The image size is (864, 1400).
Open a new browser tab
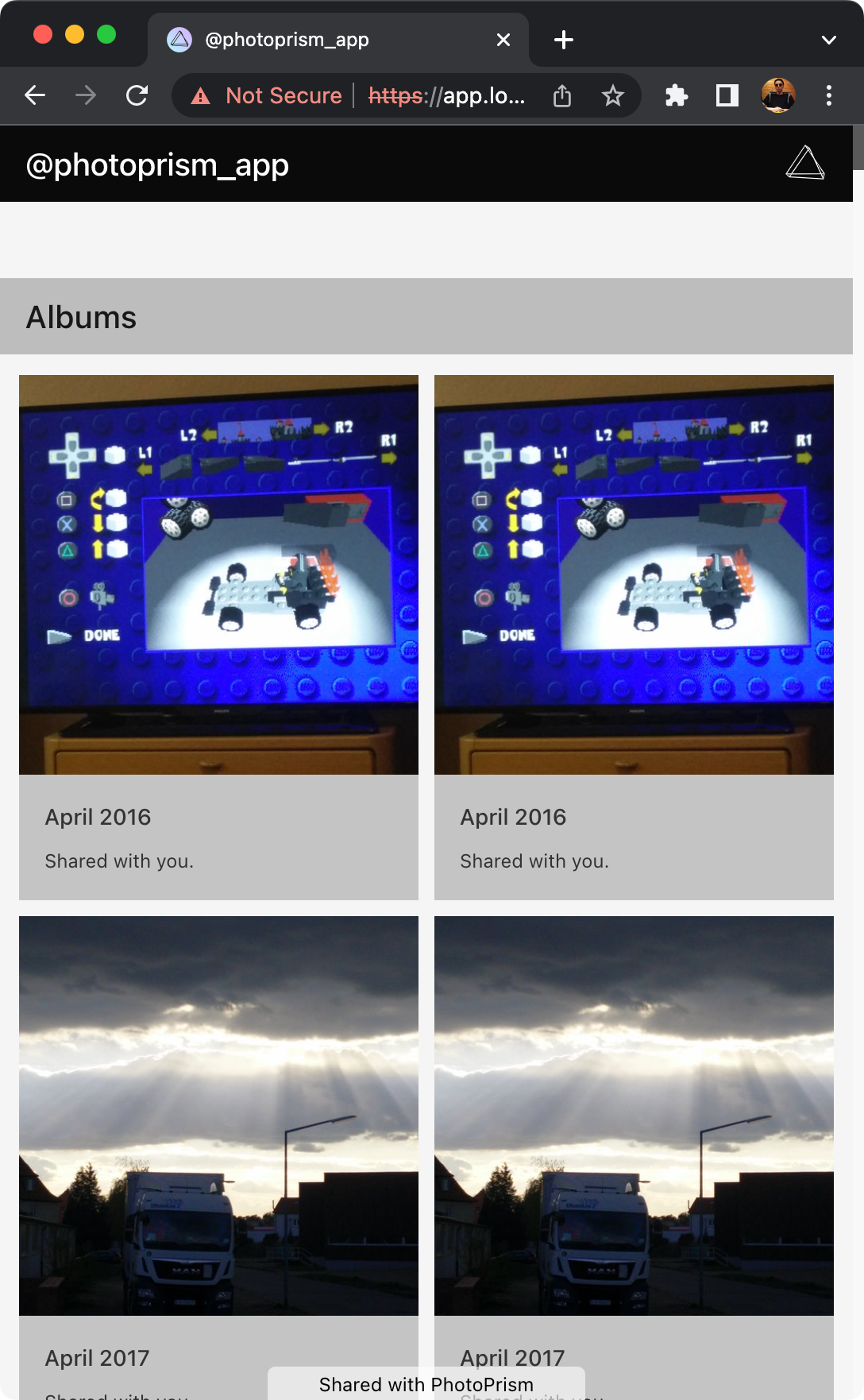[x=564, y=40]
